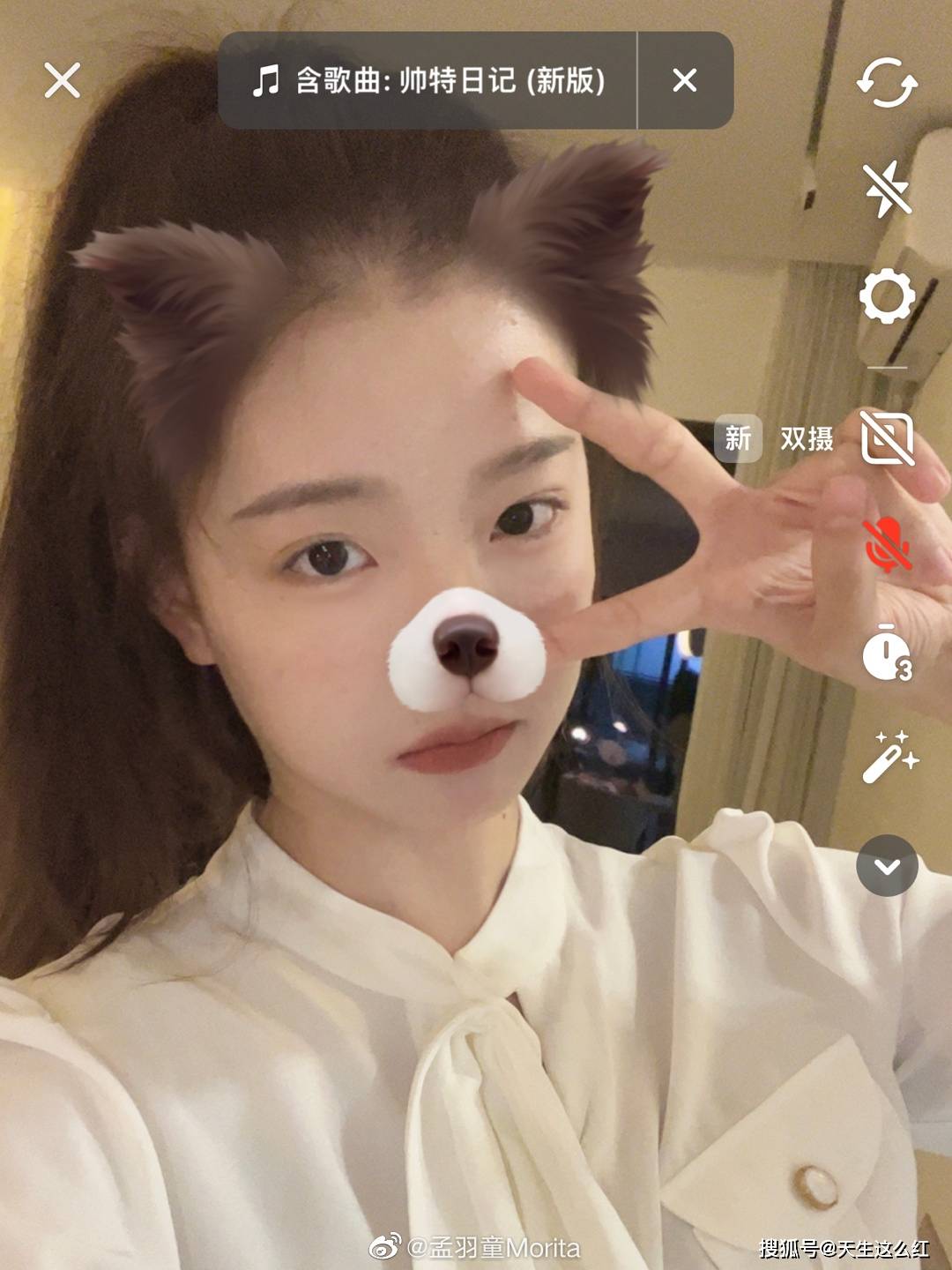Screen dimensions: 952x1270
Task: Flip the camera
Action: (887, 83)
